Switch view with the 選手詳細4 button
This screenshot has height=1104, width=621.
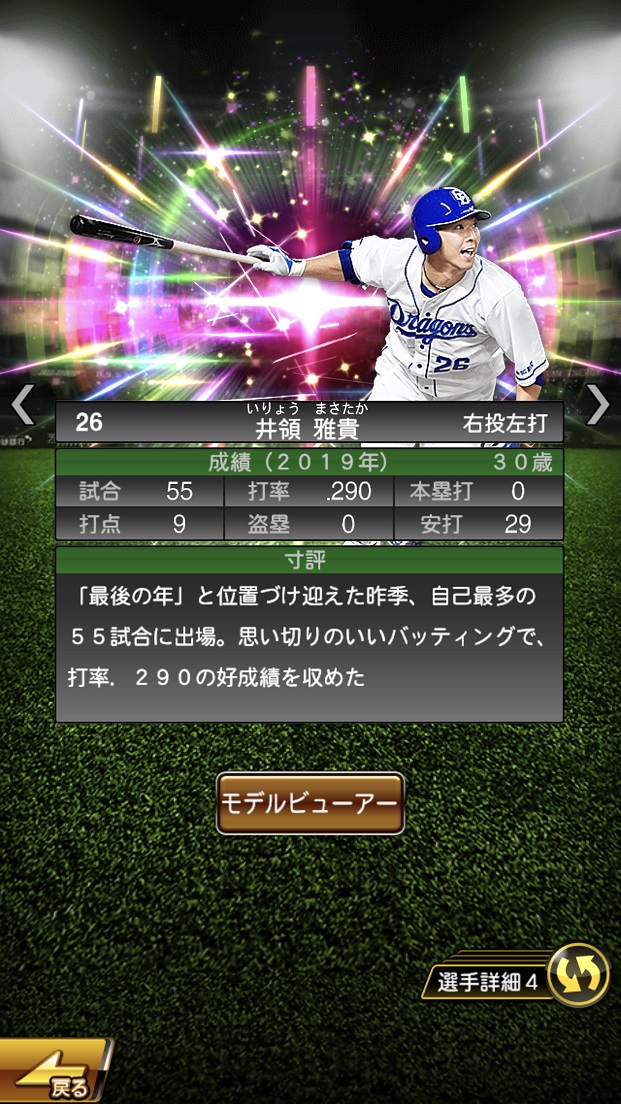point(520,978)
